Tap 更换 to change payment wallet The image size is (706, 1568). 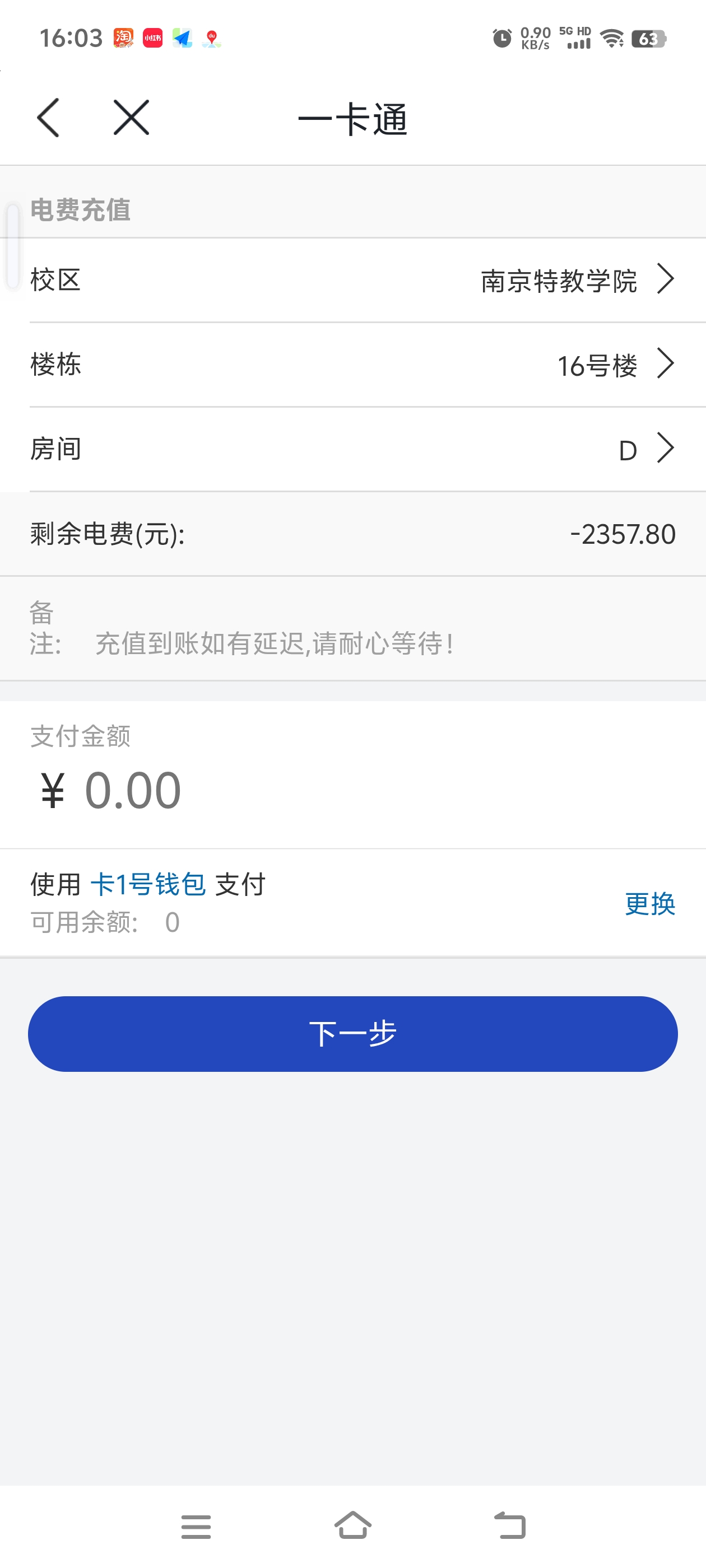[x=649, y=903]
